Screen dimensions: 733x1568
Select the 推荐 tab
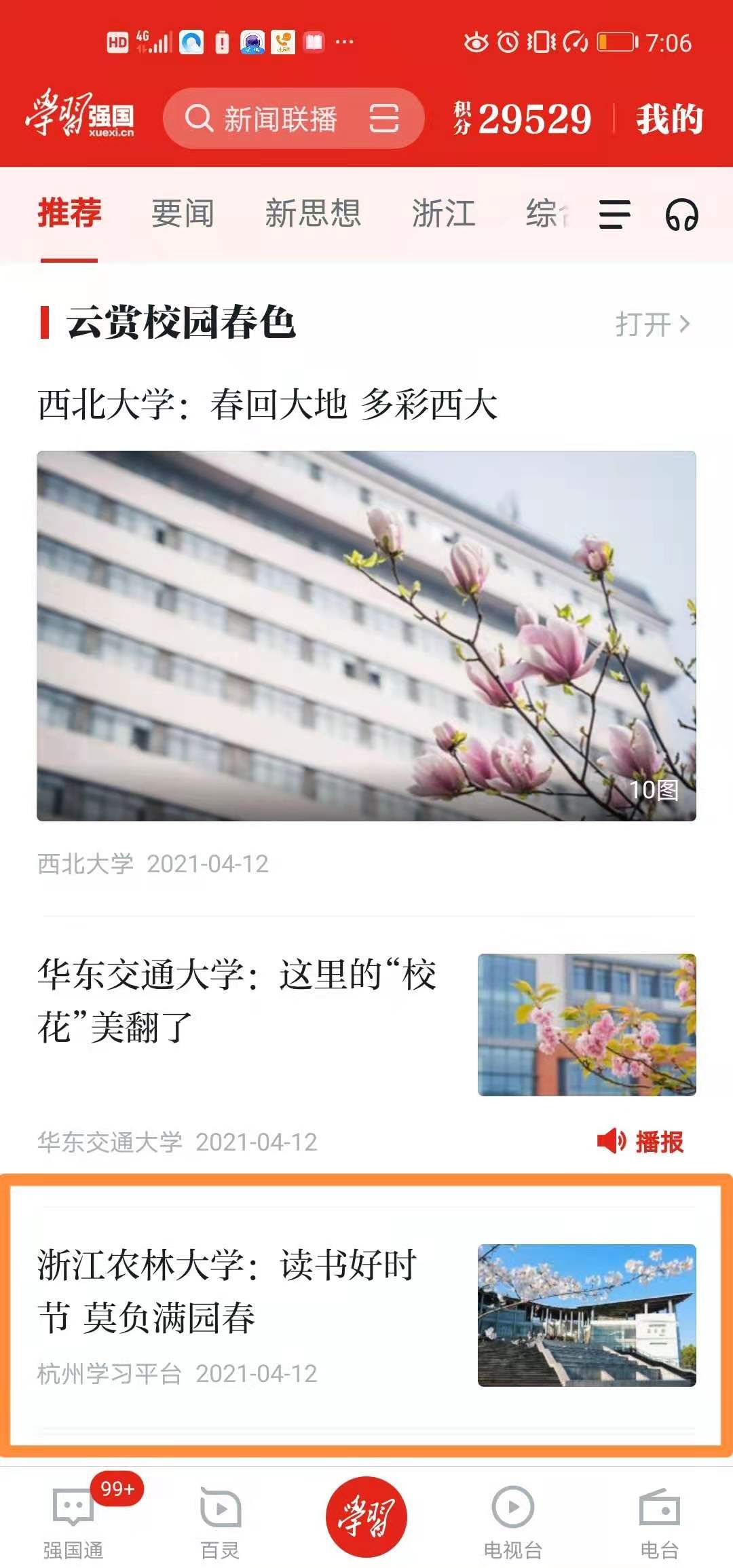(69, 214)
